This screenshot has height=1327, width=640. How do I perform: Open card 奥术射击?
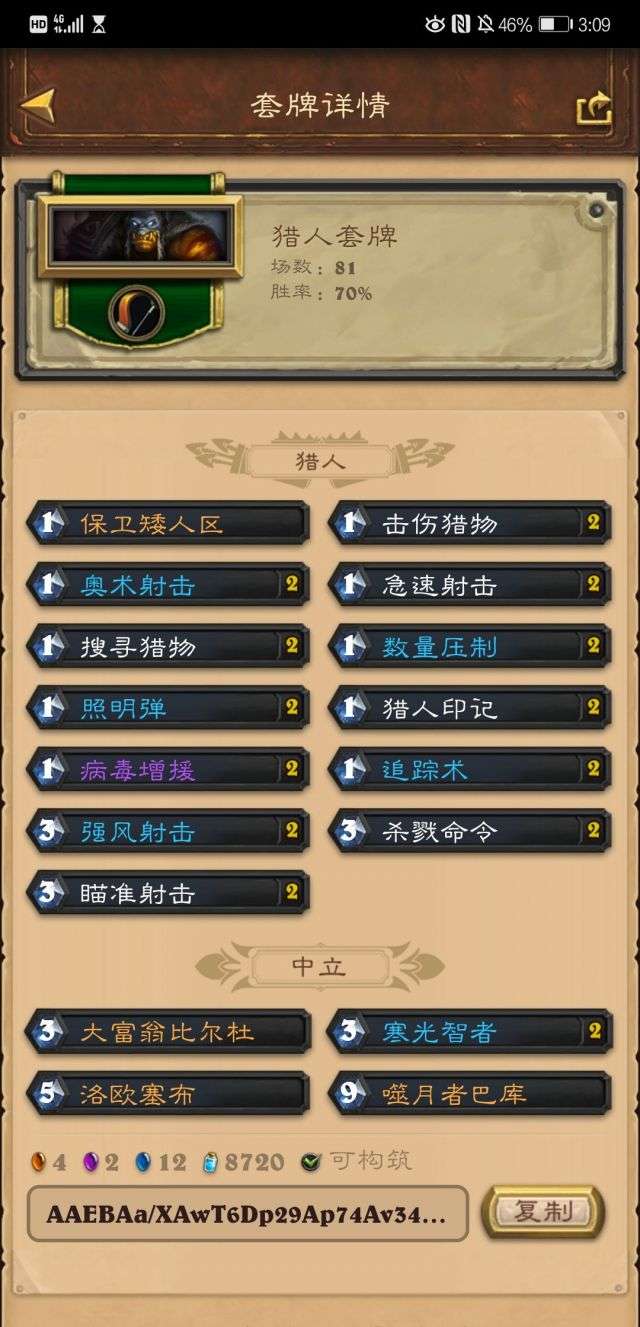tap(168, 585)
